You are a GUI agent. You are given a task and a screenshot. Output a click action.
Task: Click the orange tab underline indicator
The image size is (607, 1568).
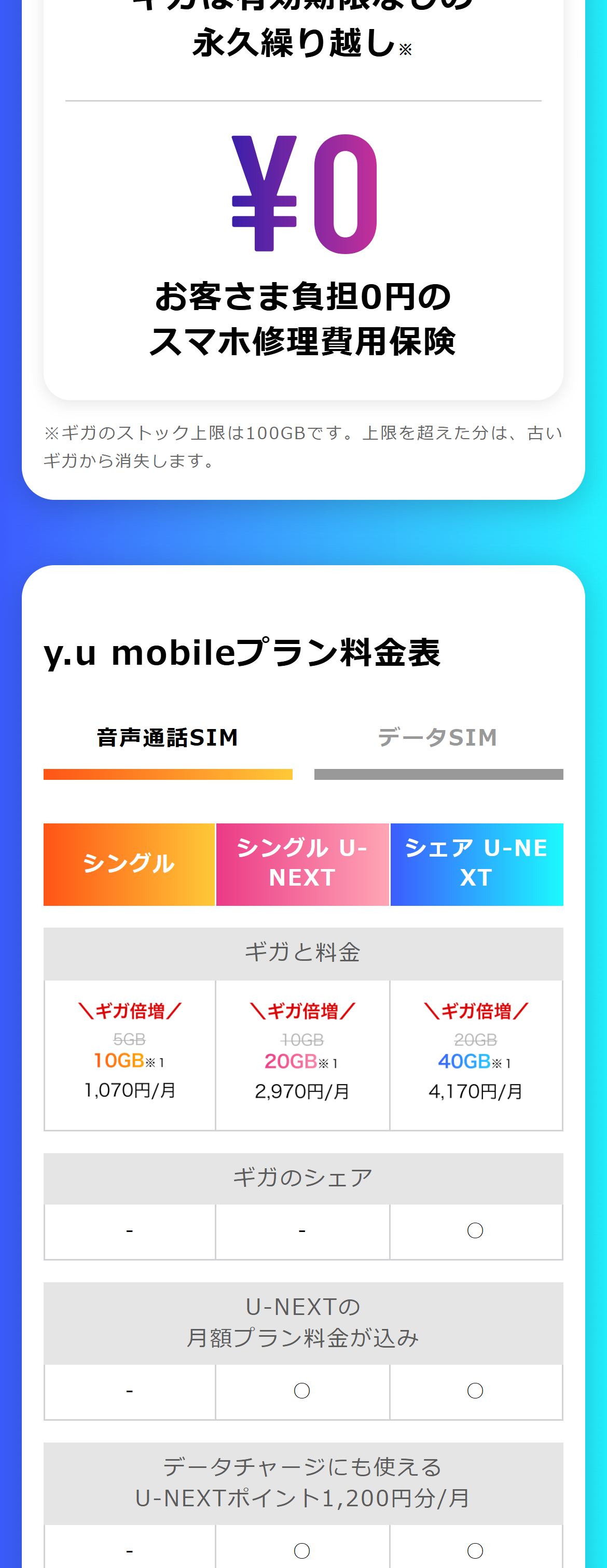[x=167, y=775]
